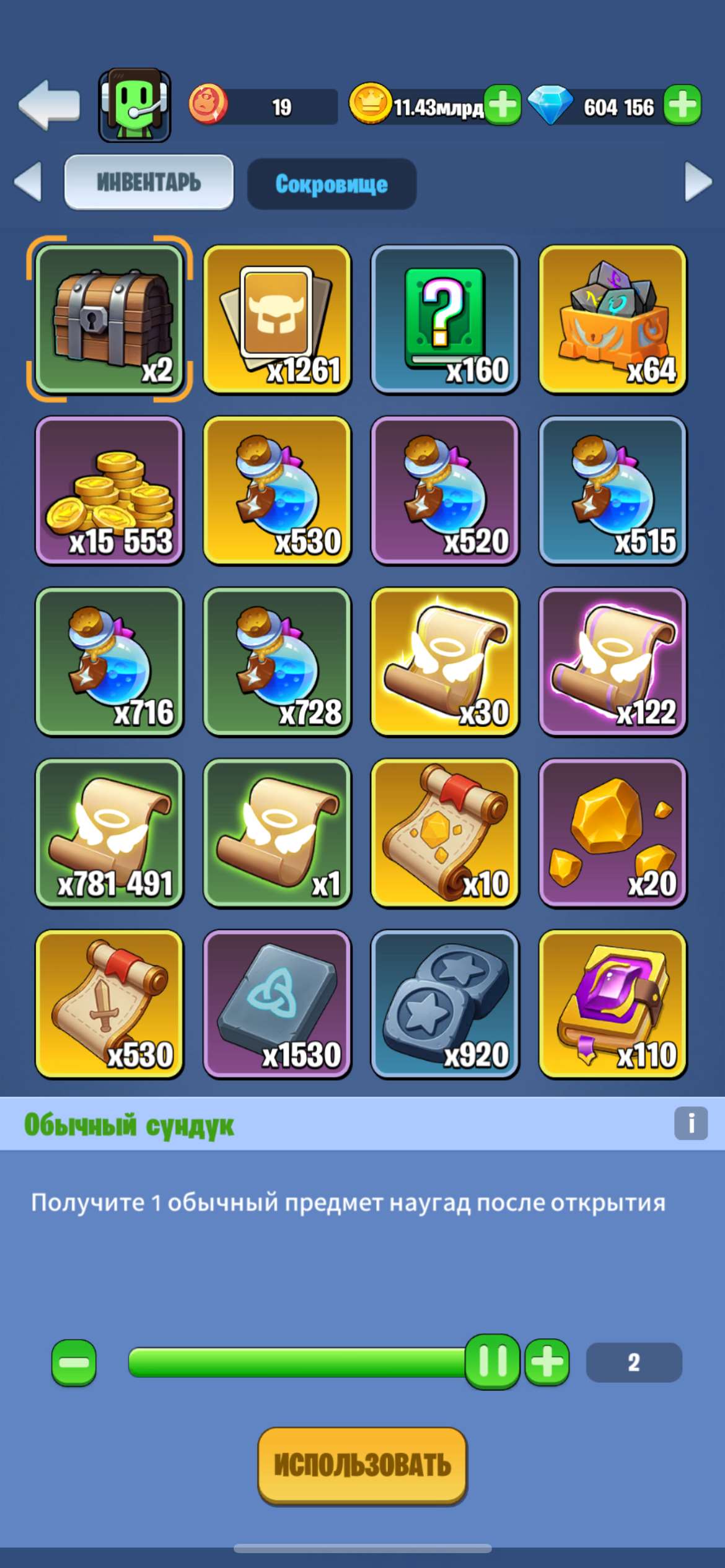Switch to the Сокровище tab
Viewport: 725px width, 1568px height.
click(332, 183)
